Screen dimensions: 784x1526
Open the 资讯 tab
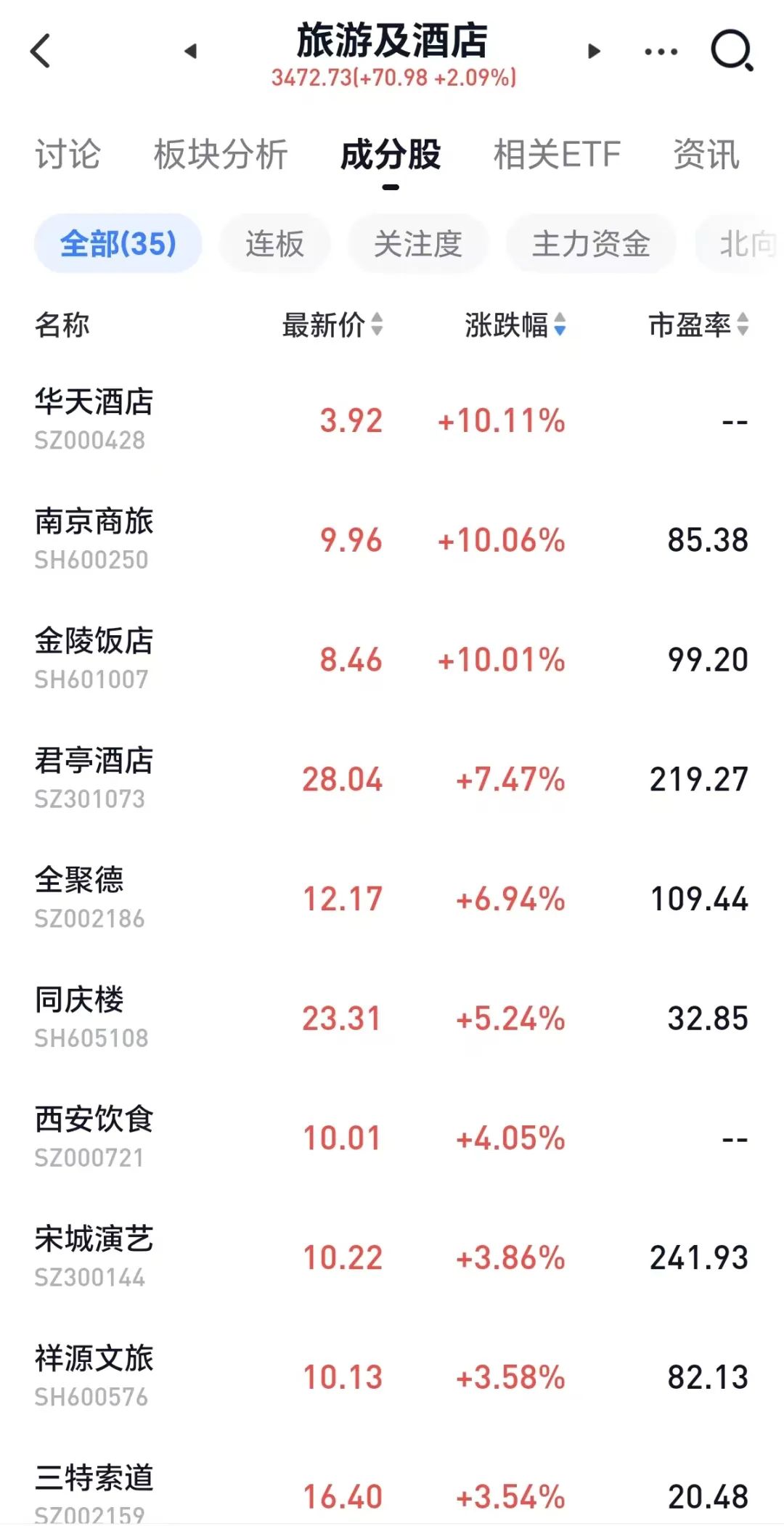tap(706, 155)
